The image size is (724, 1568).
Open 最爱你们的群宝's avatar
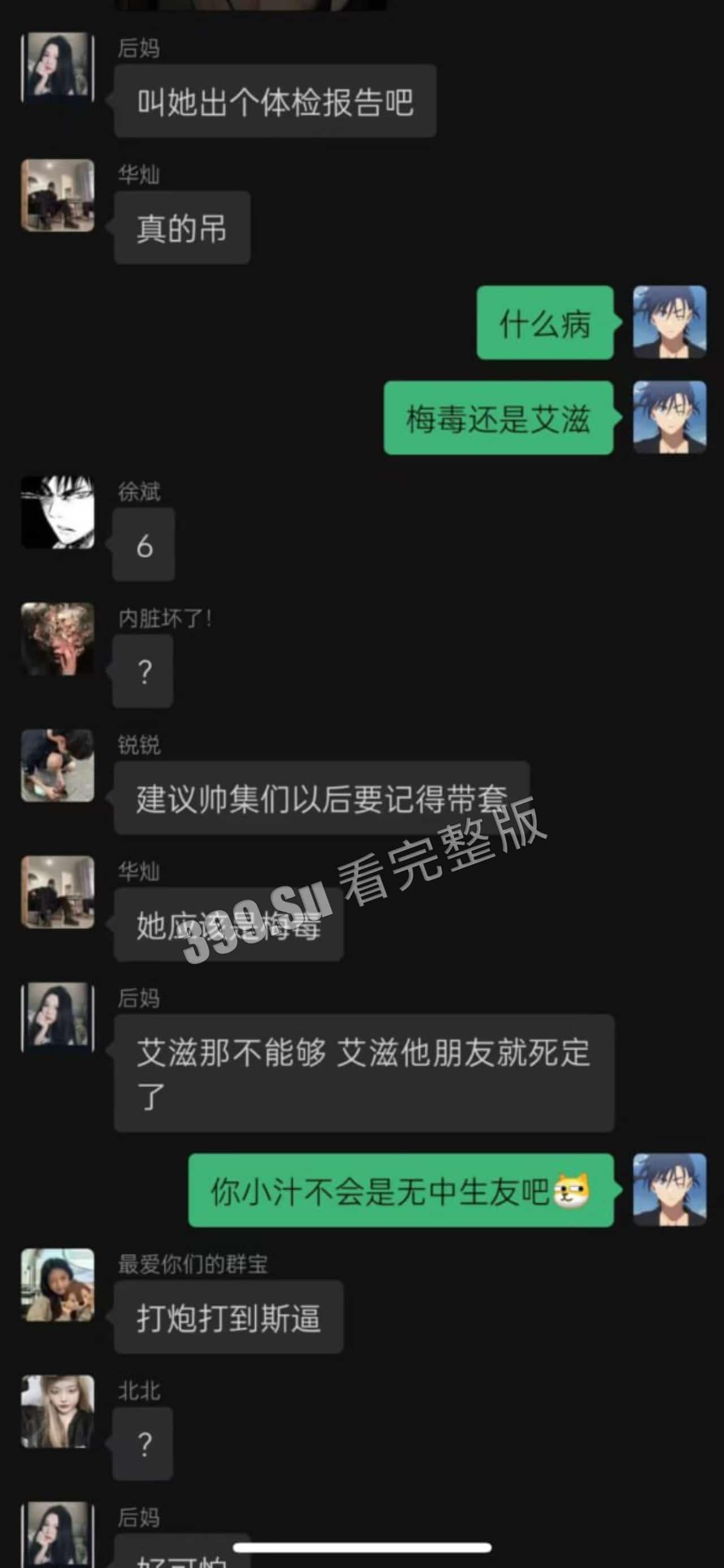pyautogui.click(x=58, y=1285)
